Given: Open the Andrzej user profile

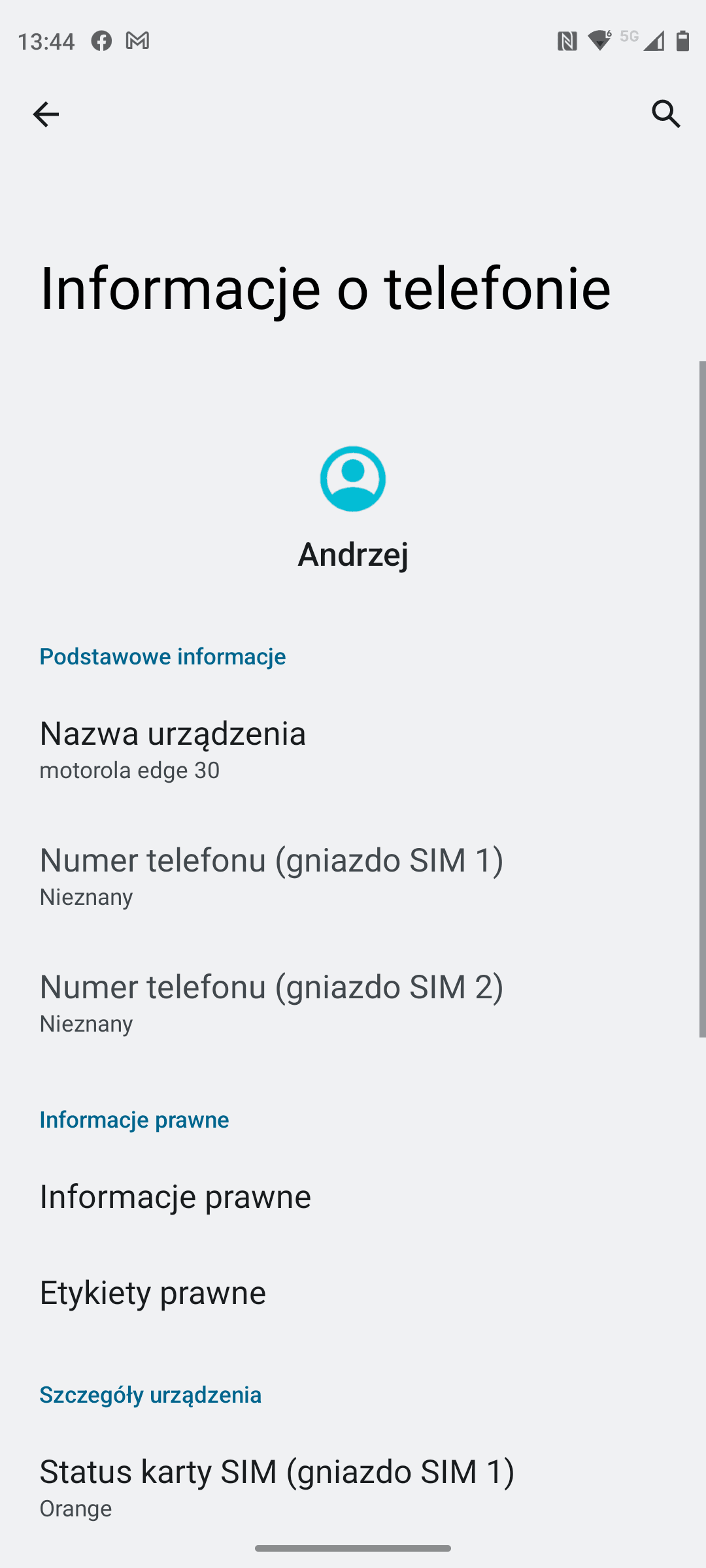Looking at the screenshot, I should (353, 508).
